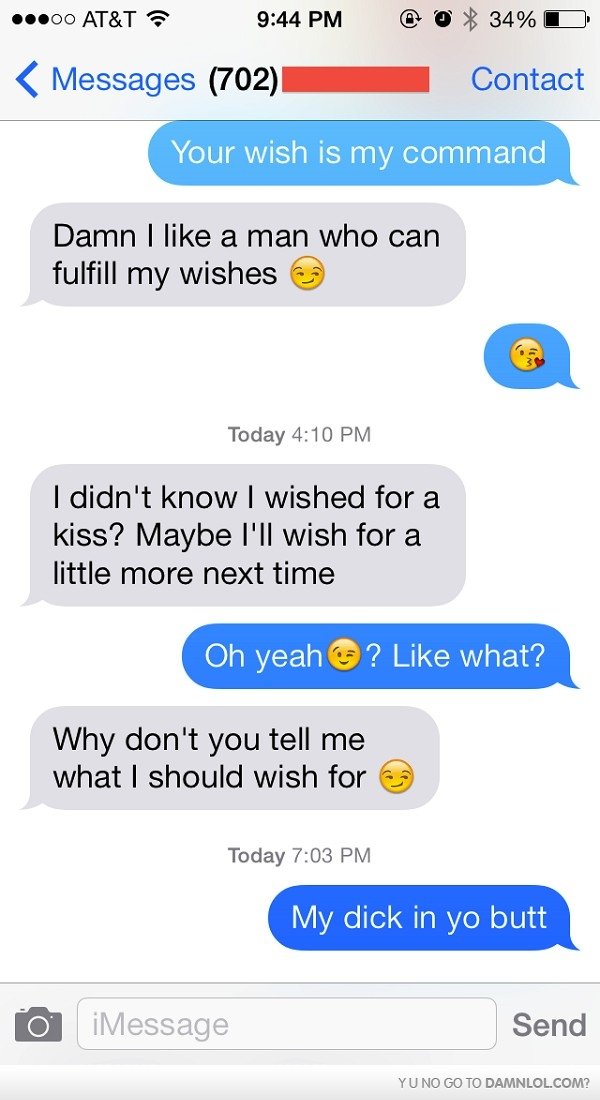Go back to the Messages list
The height and width of the screenshot is (1100, 600).
[x=105, y=79]
